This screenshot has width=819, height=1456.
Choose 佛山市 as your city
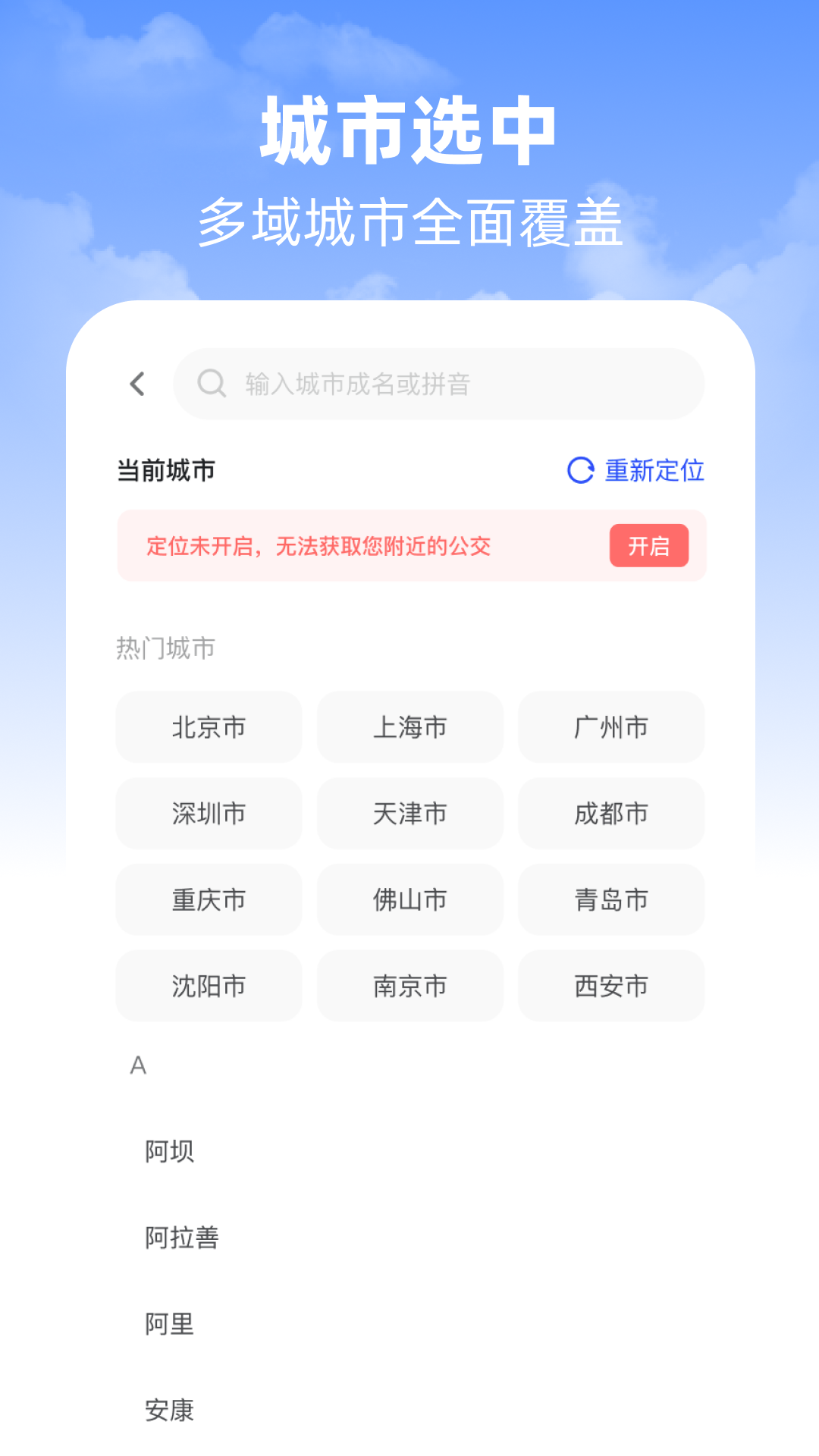click(409, 901)
